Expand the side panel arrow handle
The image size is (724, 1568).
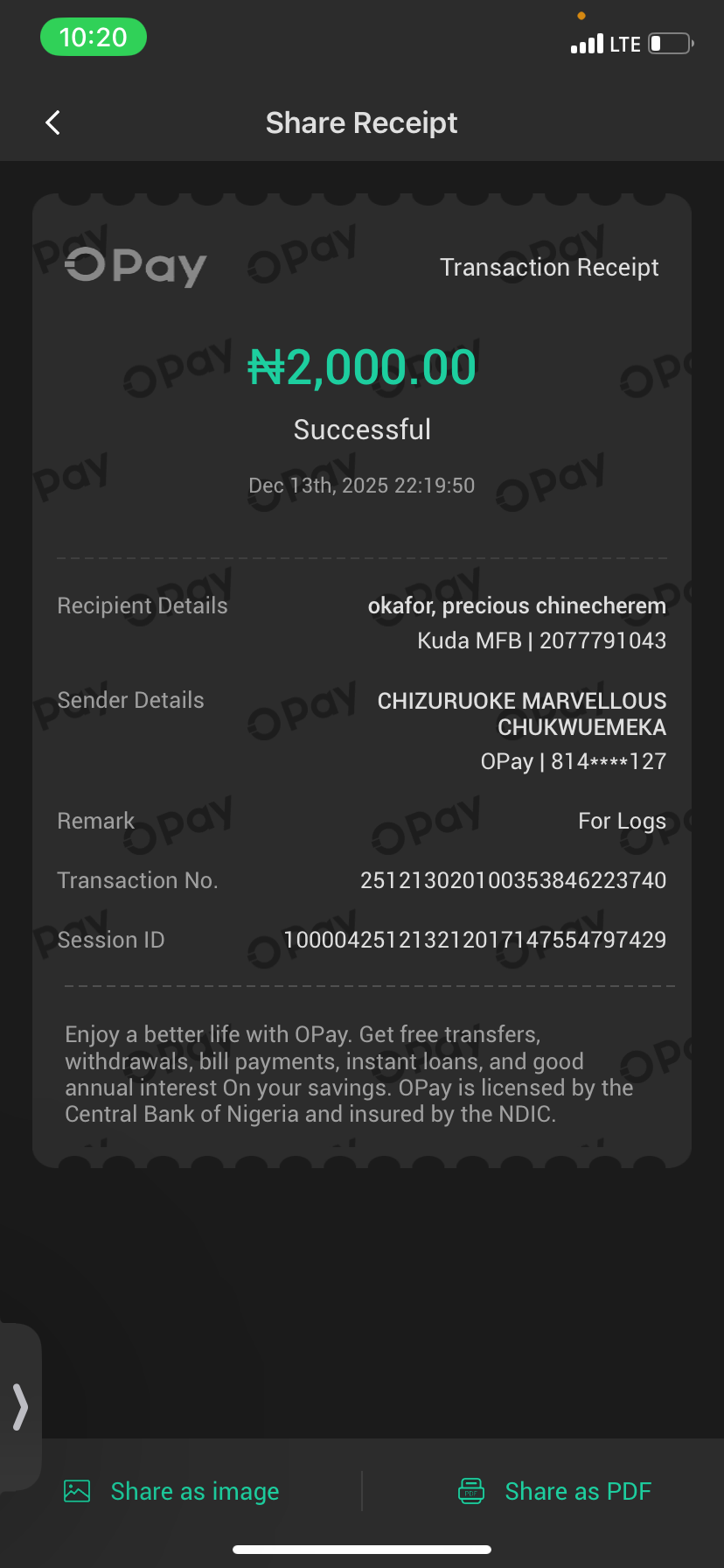coord(20,1407)
